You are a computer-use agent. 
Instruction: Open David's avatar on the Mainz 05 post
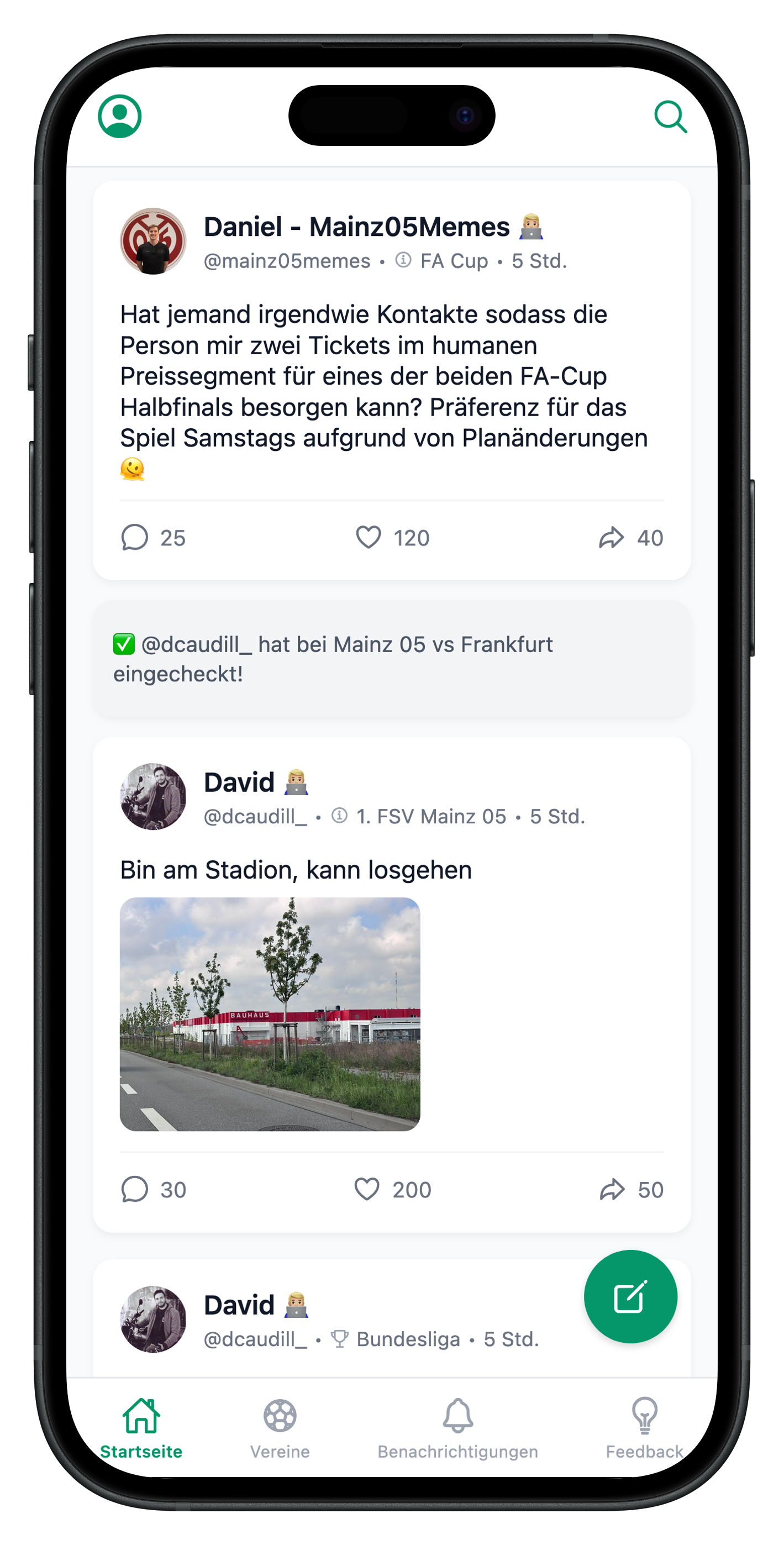(x=153, y=796)
